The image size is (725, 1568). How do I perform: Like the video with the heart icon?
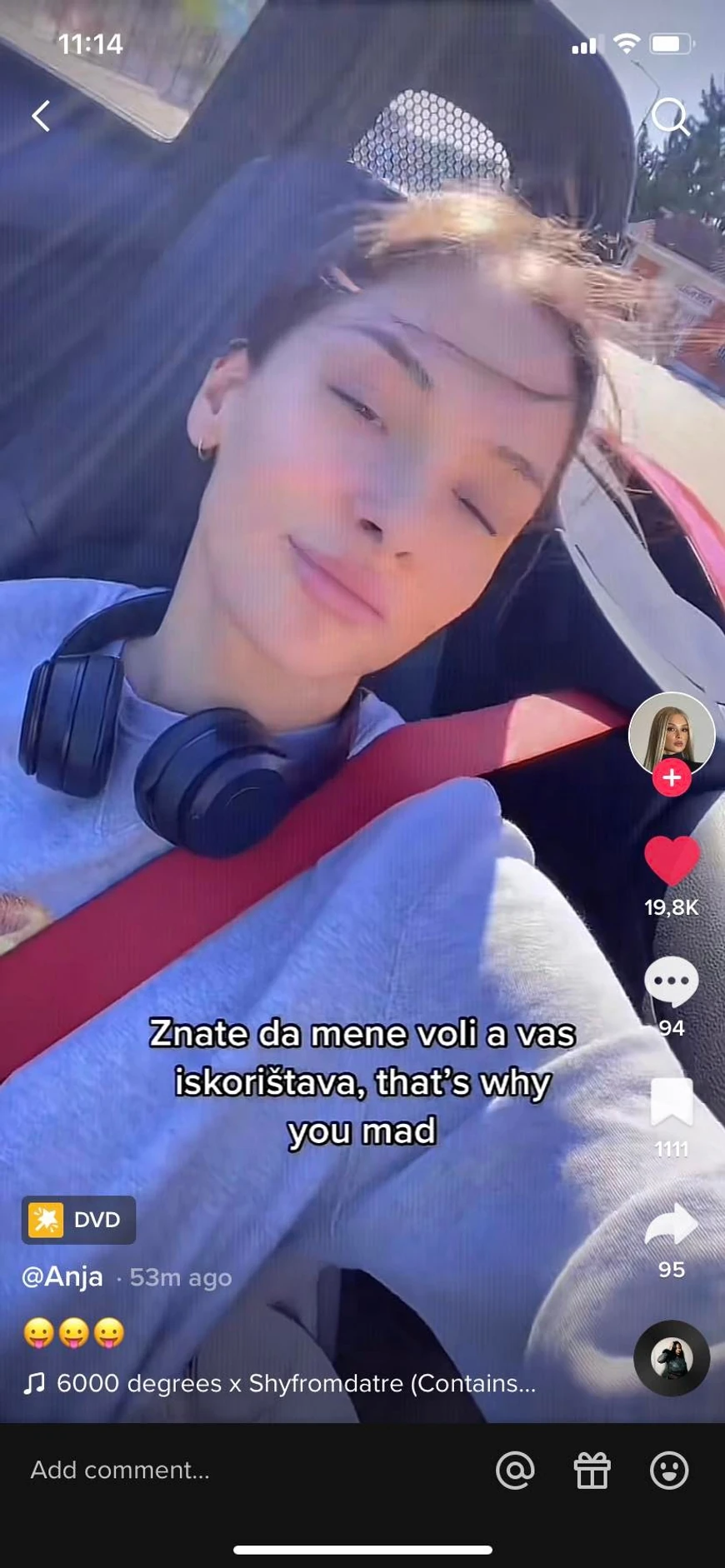(672, 861)
